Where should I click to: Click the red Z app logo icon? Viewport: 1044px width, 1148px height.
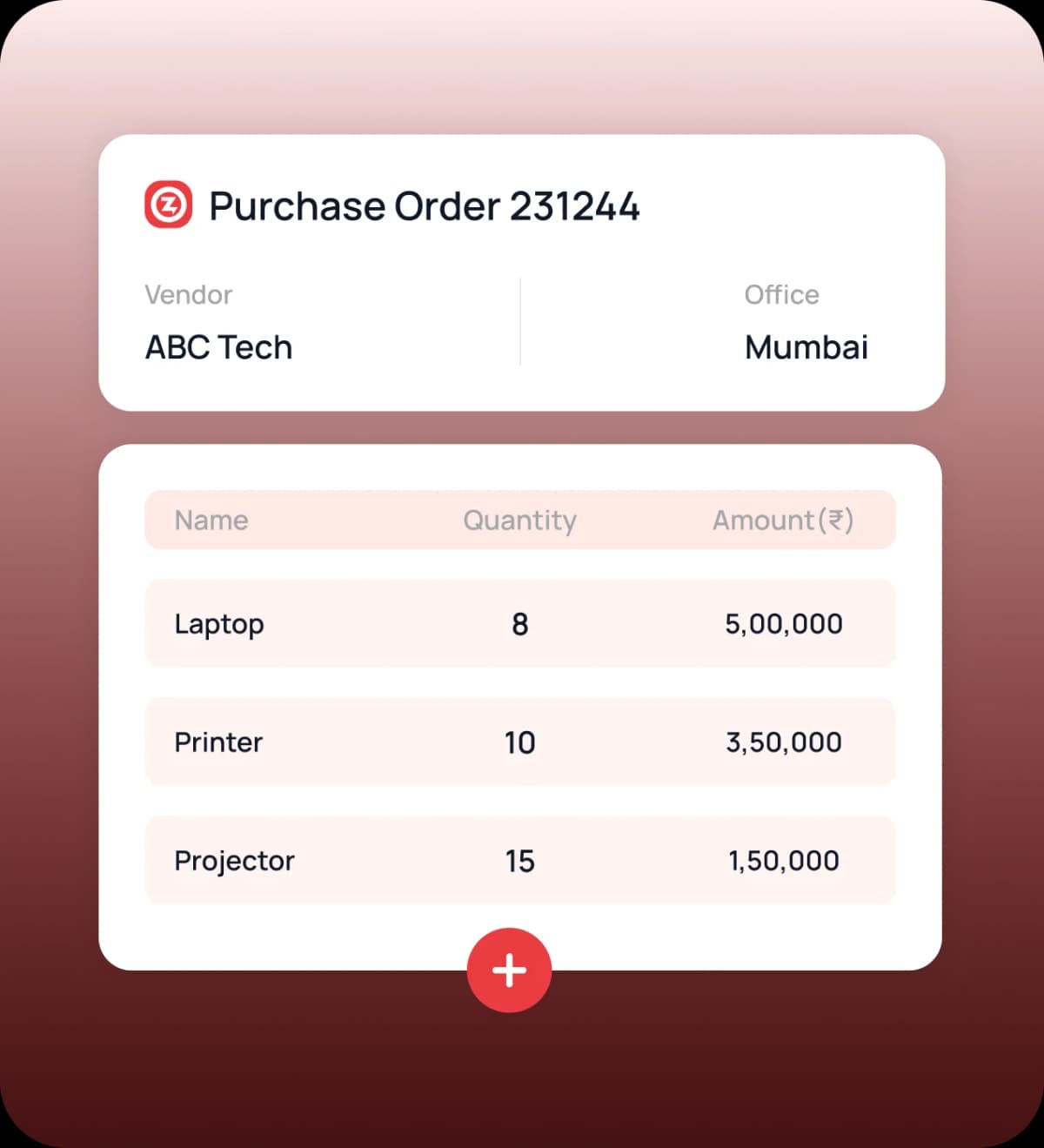coord(166,204)
